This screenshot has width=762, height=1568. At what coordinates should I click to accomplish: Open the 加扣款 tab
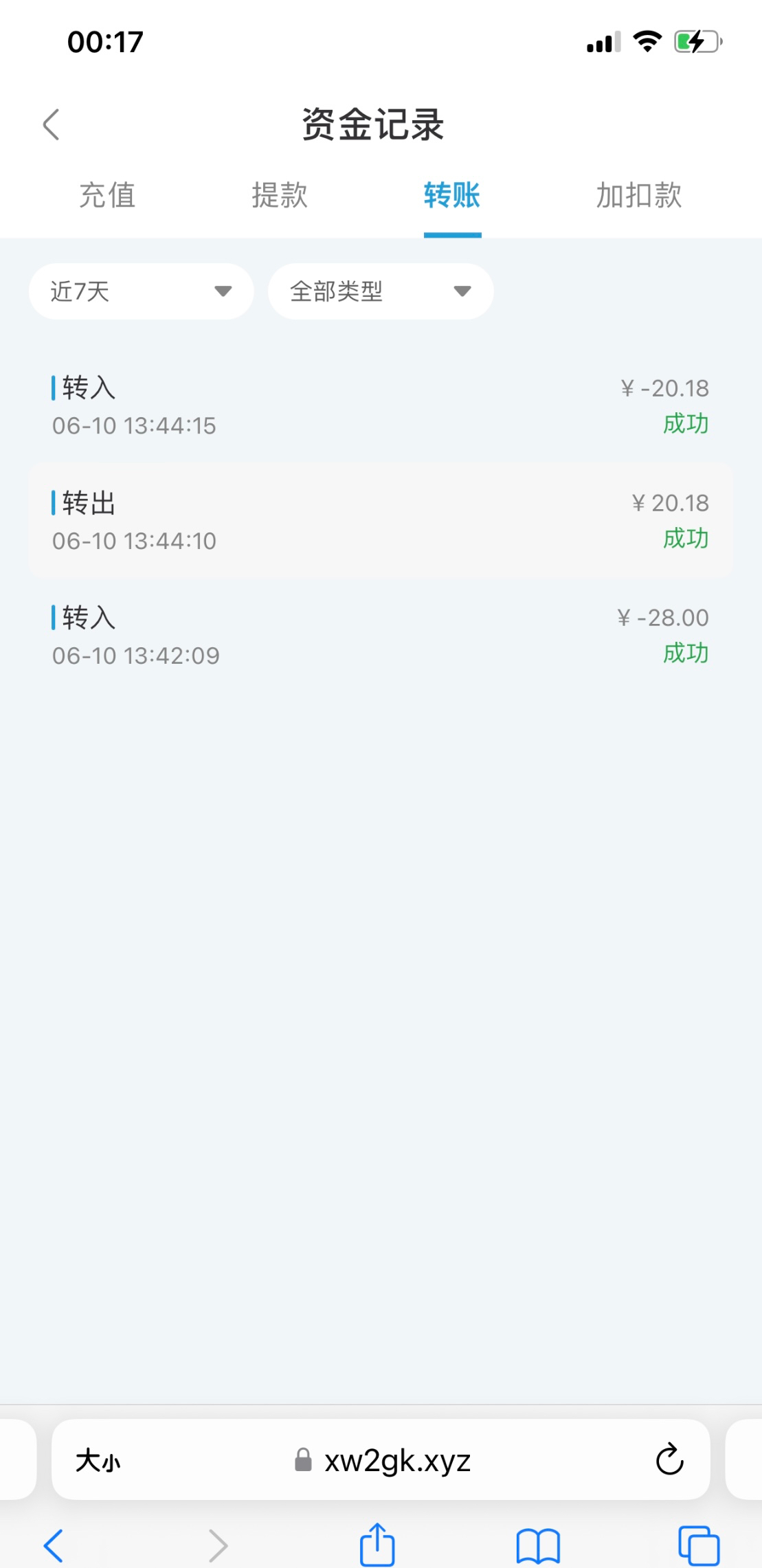639,195
